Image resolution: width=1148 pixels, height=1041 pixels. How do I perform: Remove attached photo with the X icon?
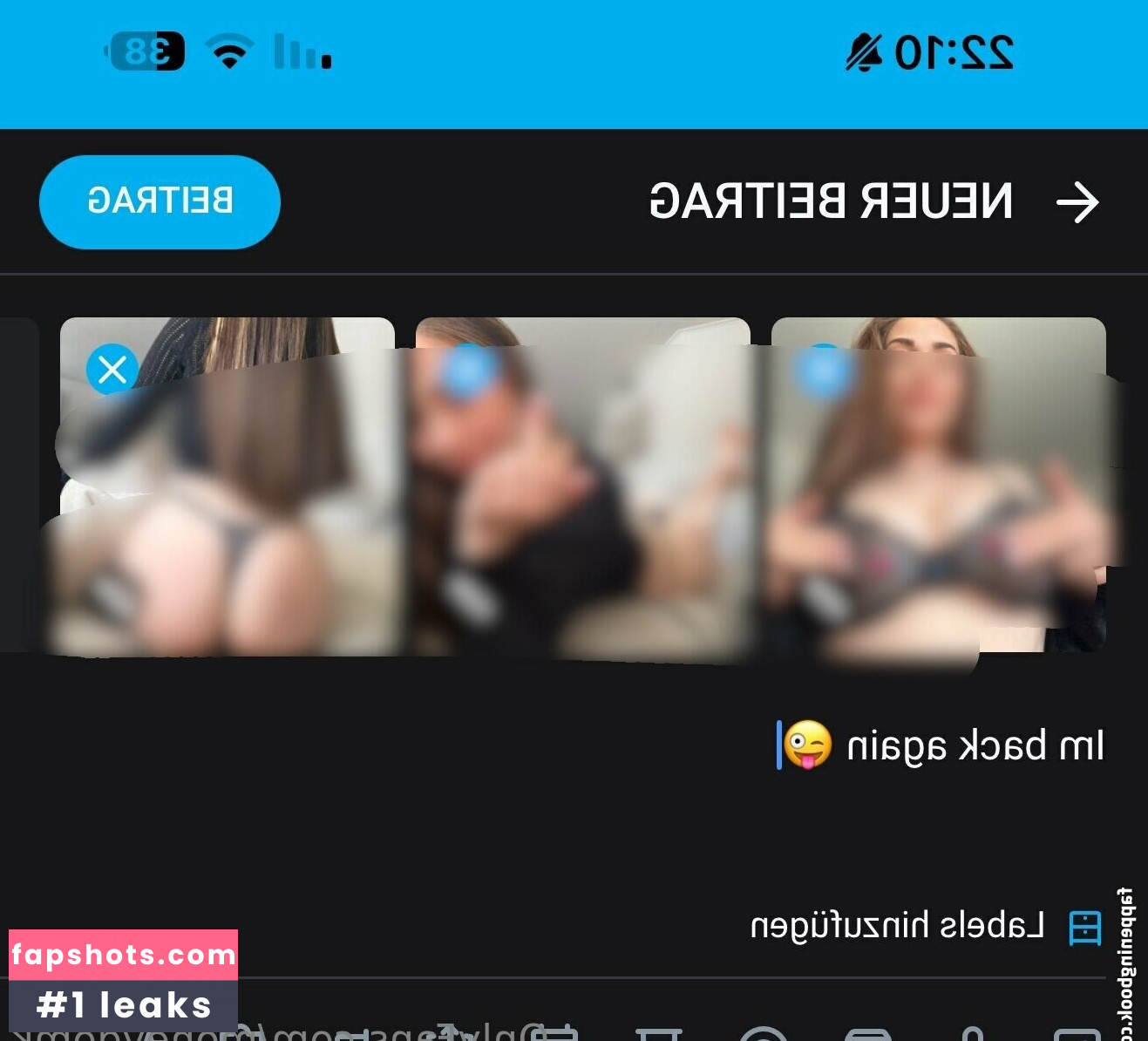point(112,370)
